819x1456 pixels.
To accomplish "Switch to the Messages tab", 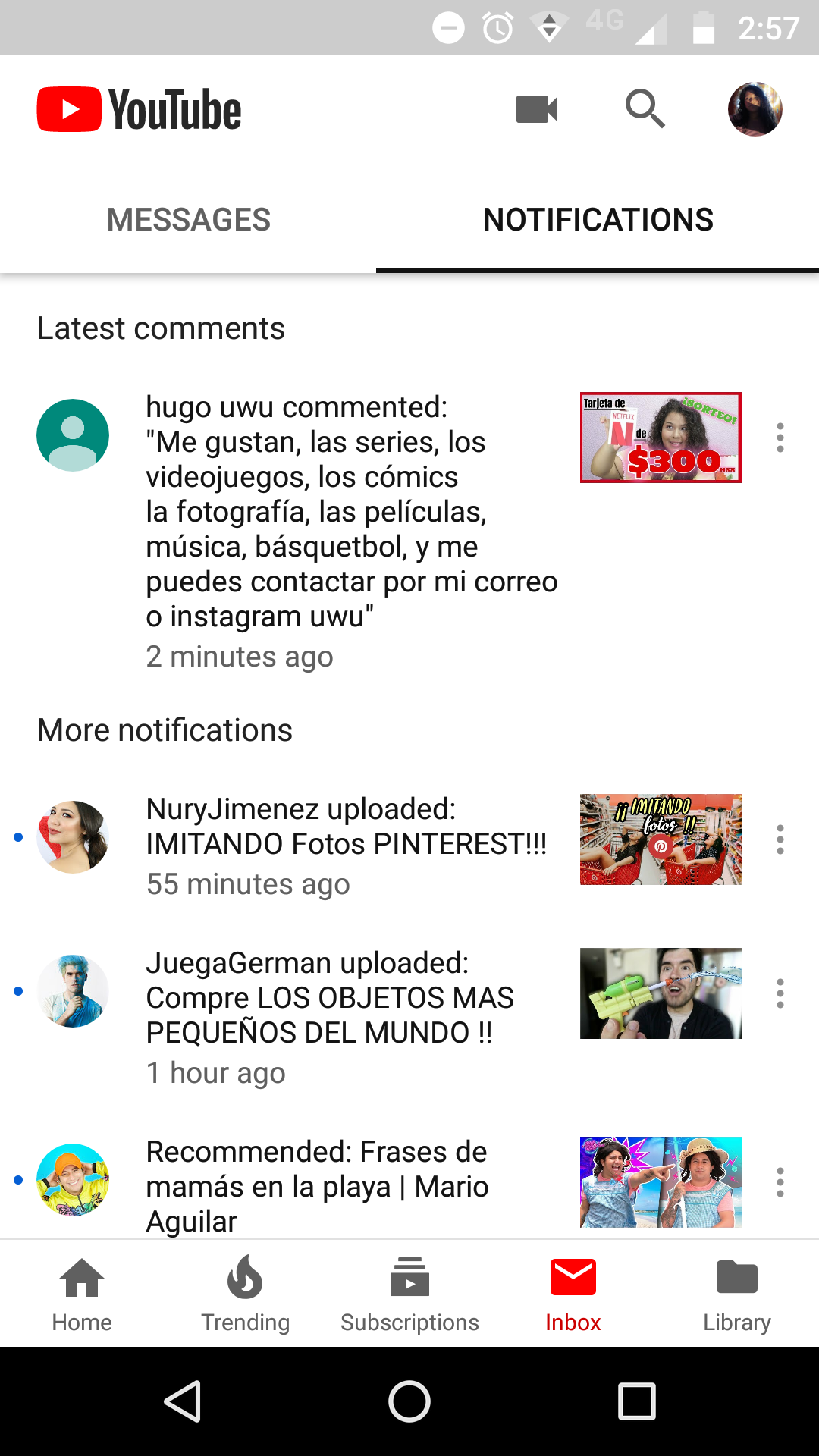I will coord(188,220).
